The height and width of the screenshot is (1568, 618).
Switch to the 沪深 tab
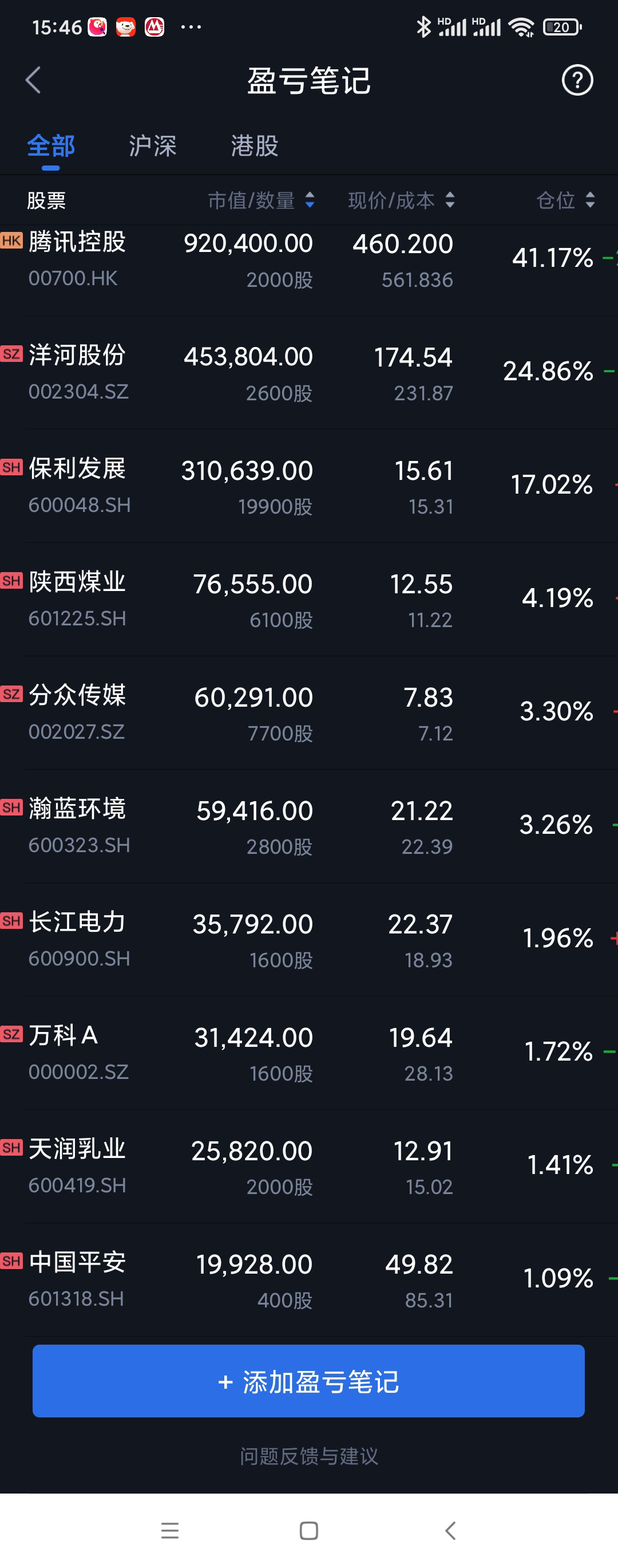[152, 146]
